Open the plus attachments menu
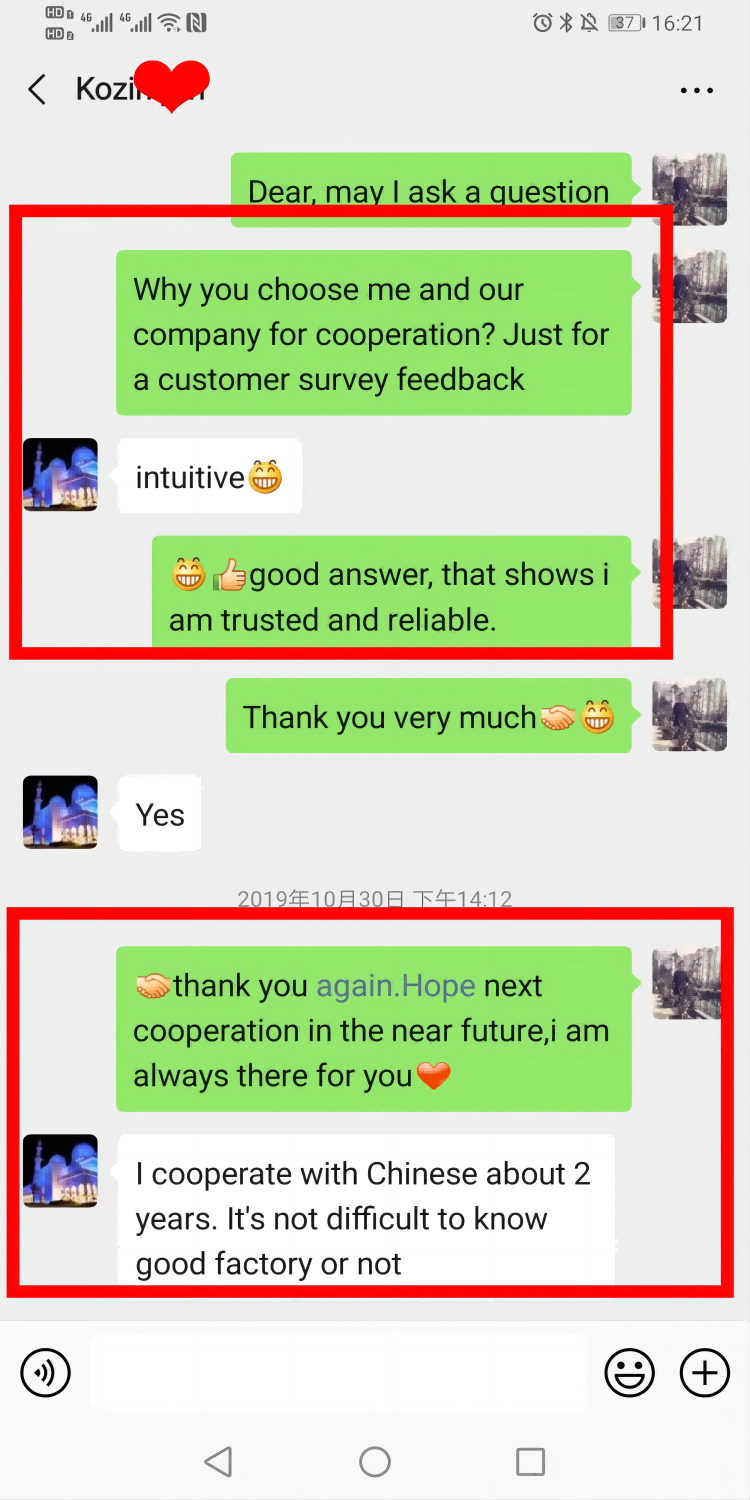 click(704, 1372)
